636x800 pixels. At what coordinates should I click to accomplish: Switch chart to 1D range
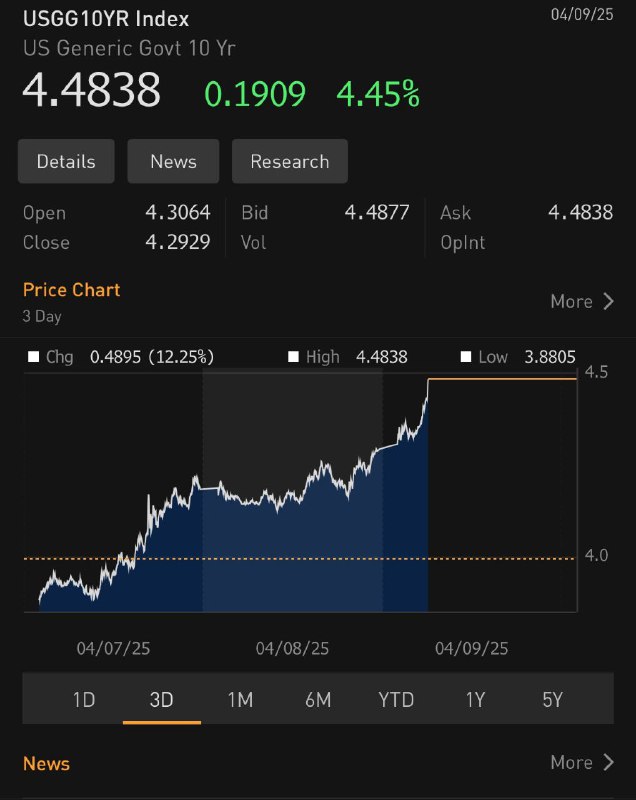[x=84, y=699]
